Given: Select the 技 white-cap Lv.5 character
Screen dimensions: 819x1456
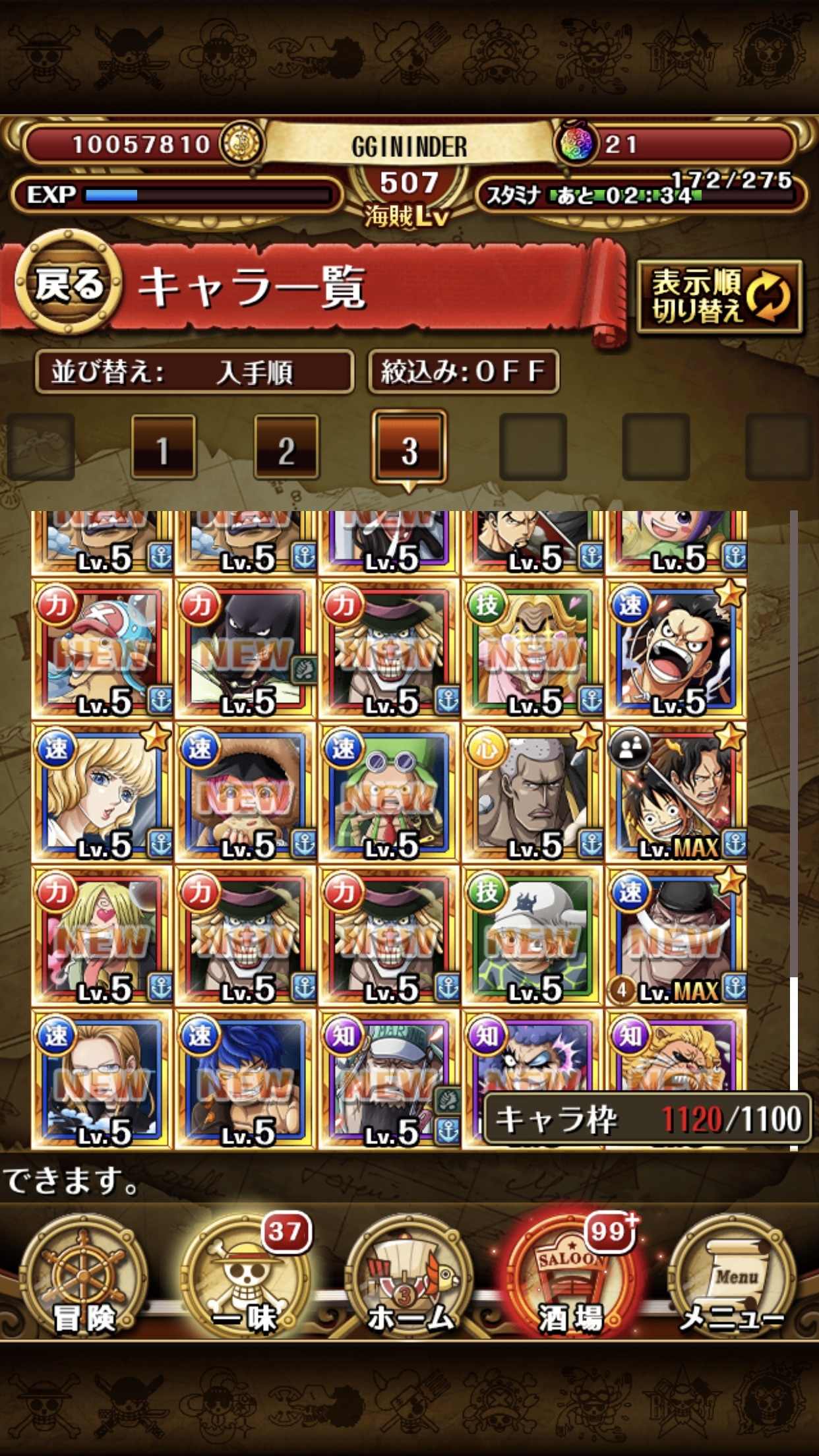Looking at the screenshot, I should (x=533, y=935).
